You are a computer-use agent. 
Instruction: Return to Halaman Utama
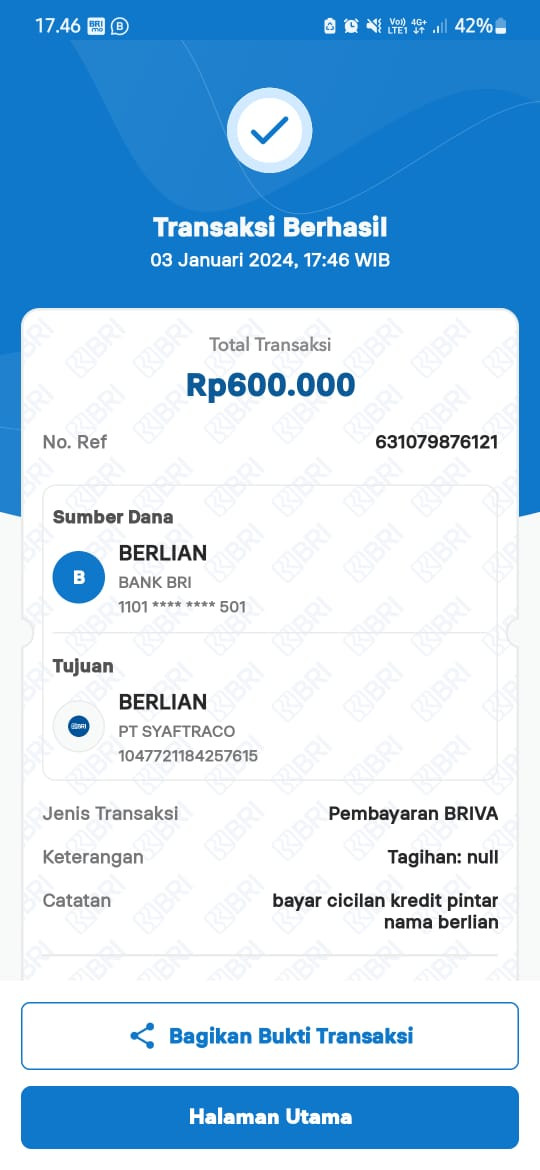270,1117
